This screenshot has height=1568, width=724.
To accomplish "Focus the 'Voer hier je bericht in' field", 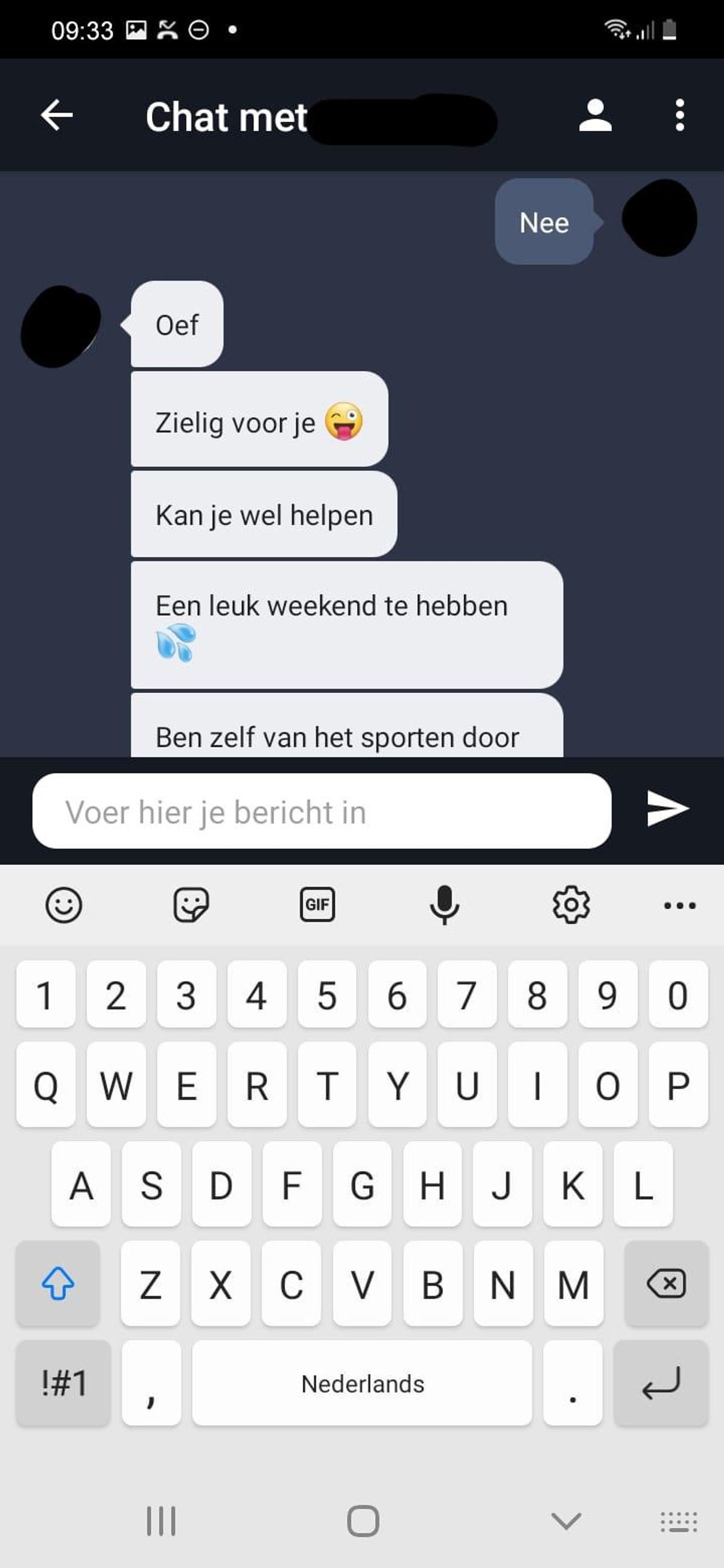I will (322, 811).
